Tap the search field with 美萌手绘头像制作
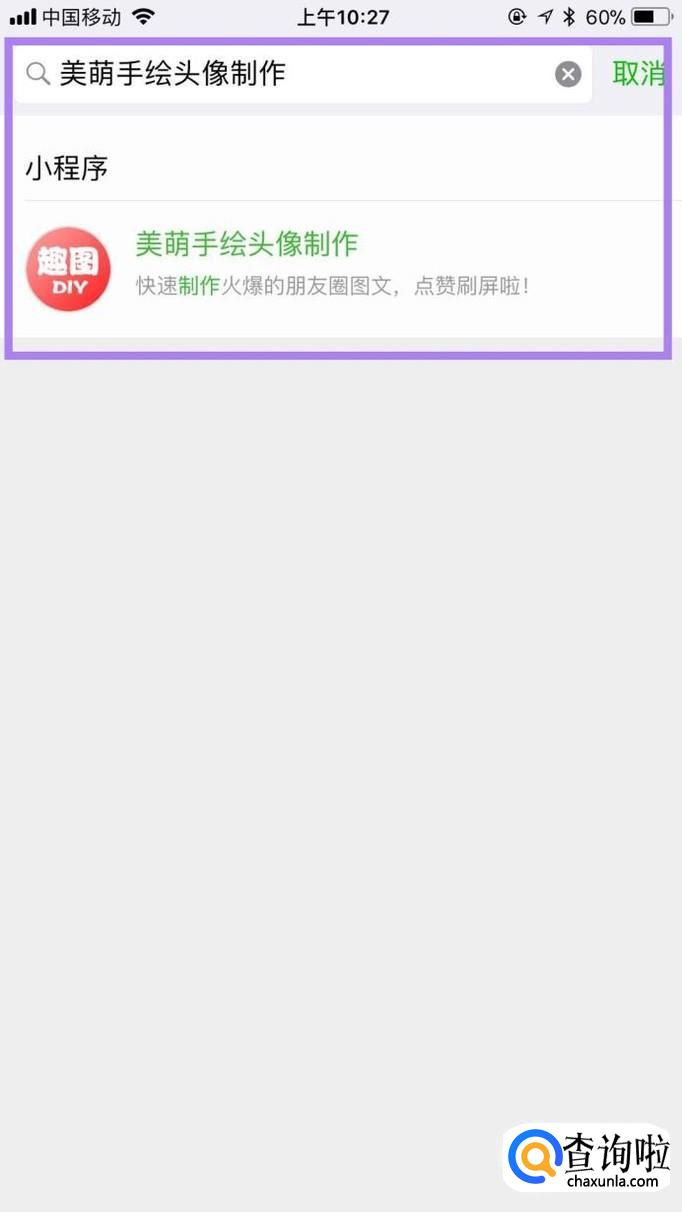 coord(300,74)
